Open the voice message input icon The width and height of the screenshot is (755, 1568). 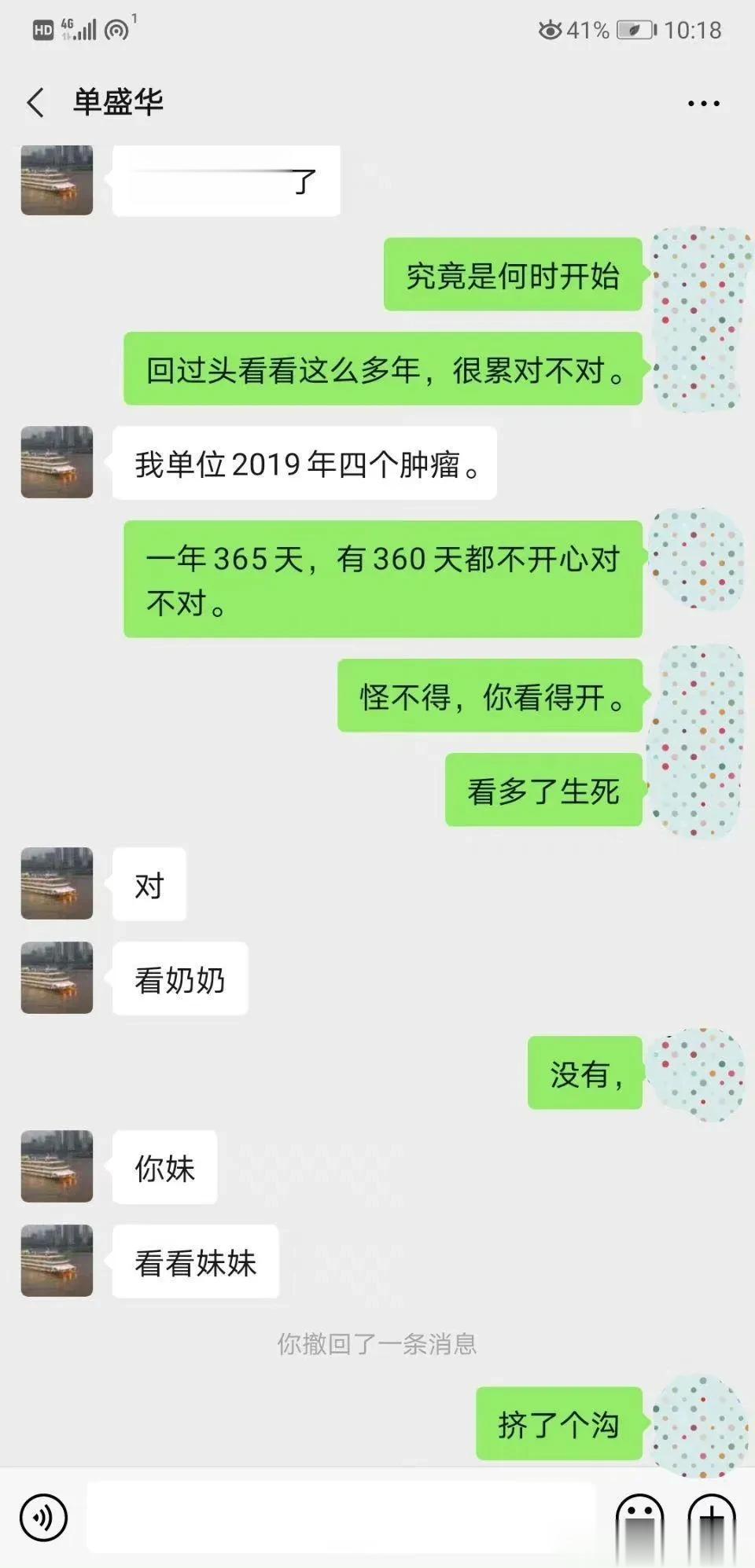43,1517
